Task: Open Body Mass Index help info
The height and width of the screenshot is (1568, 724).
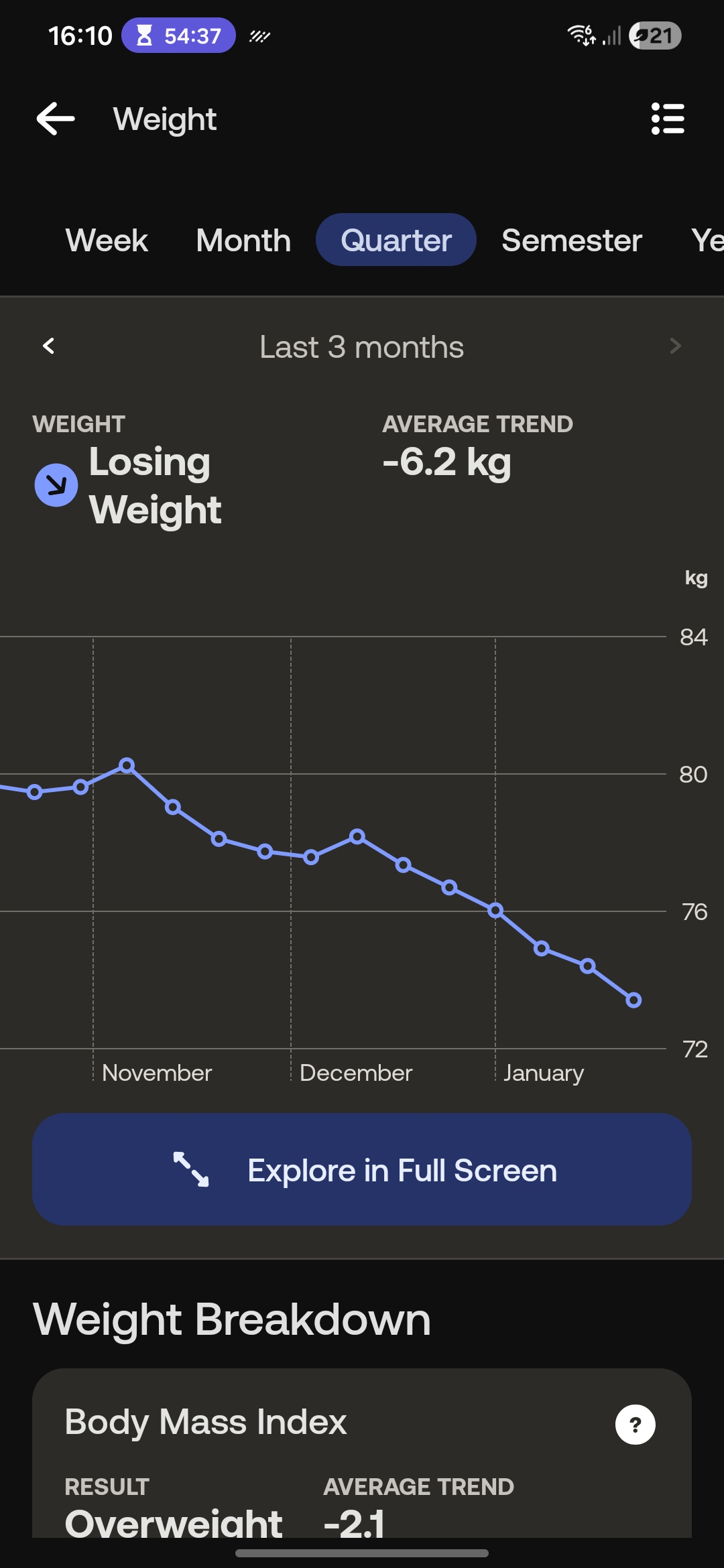Action: tap(635, 1425)
